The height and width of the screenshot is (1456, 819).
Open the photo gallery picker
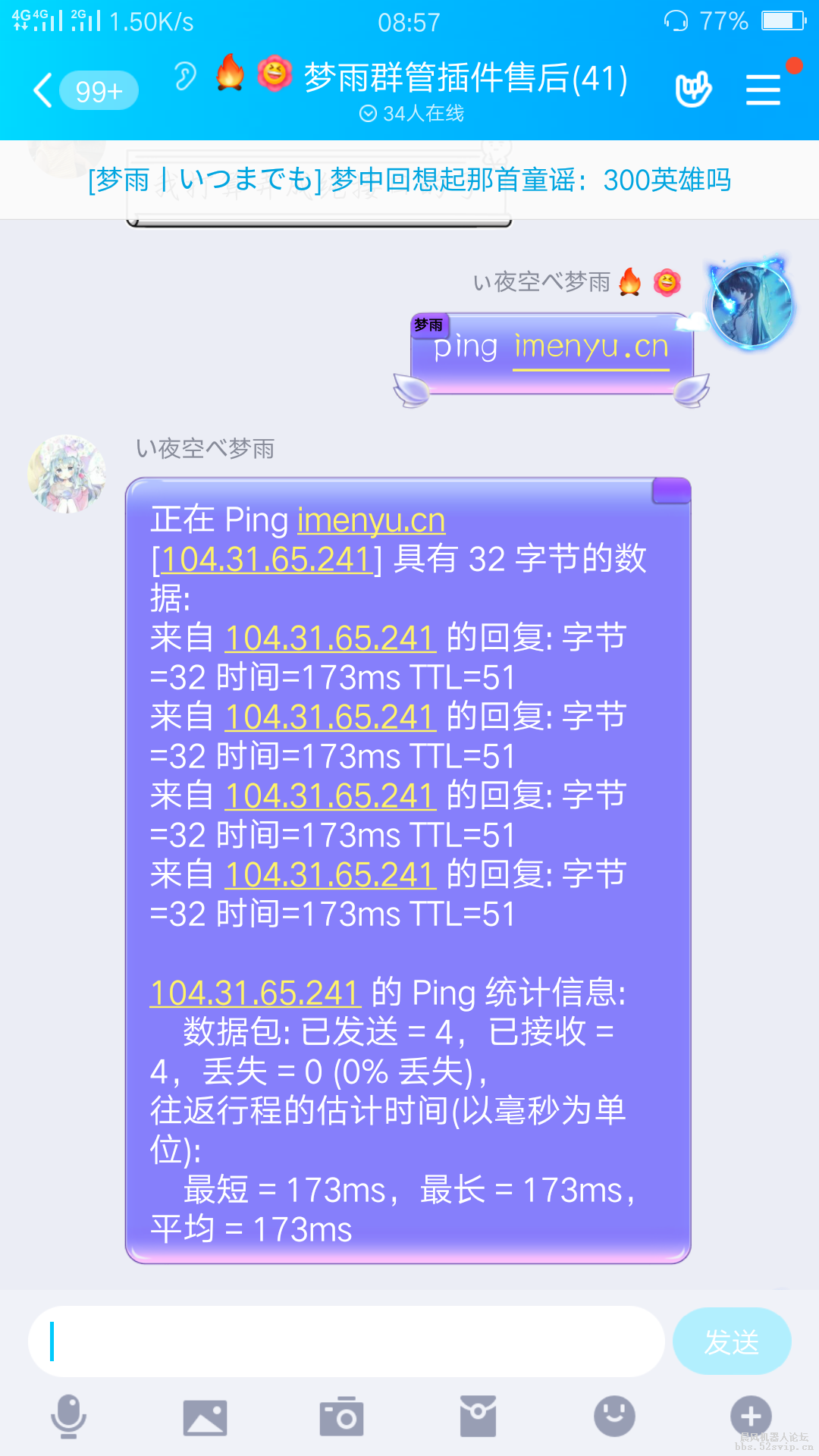[x=205, y=1415]
